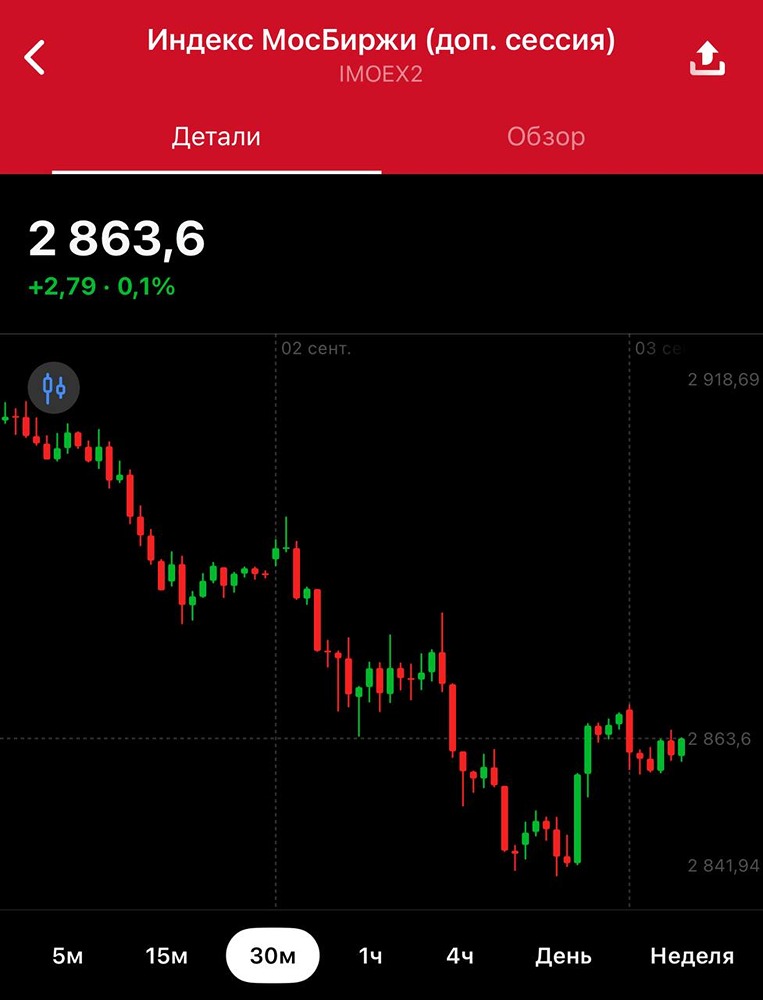
Task: Change interval to Неделя
Action: tap(692, 956)
